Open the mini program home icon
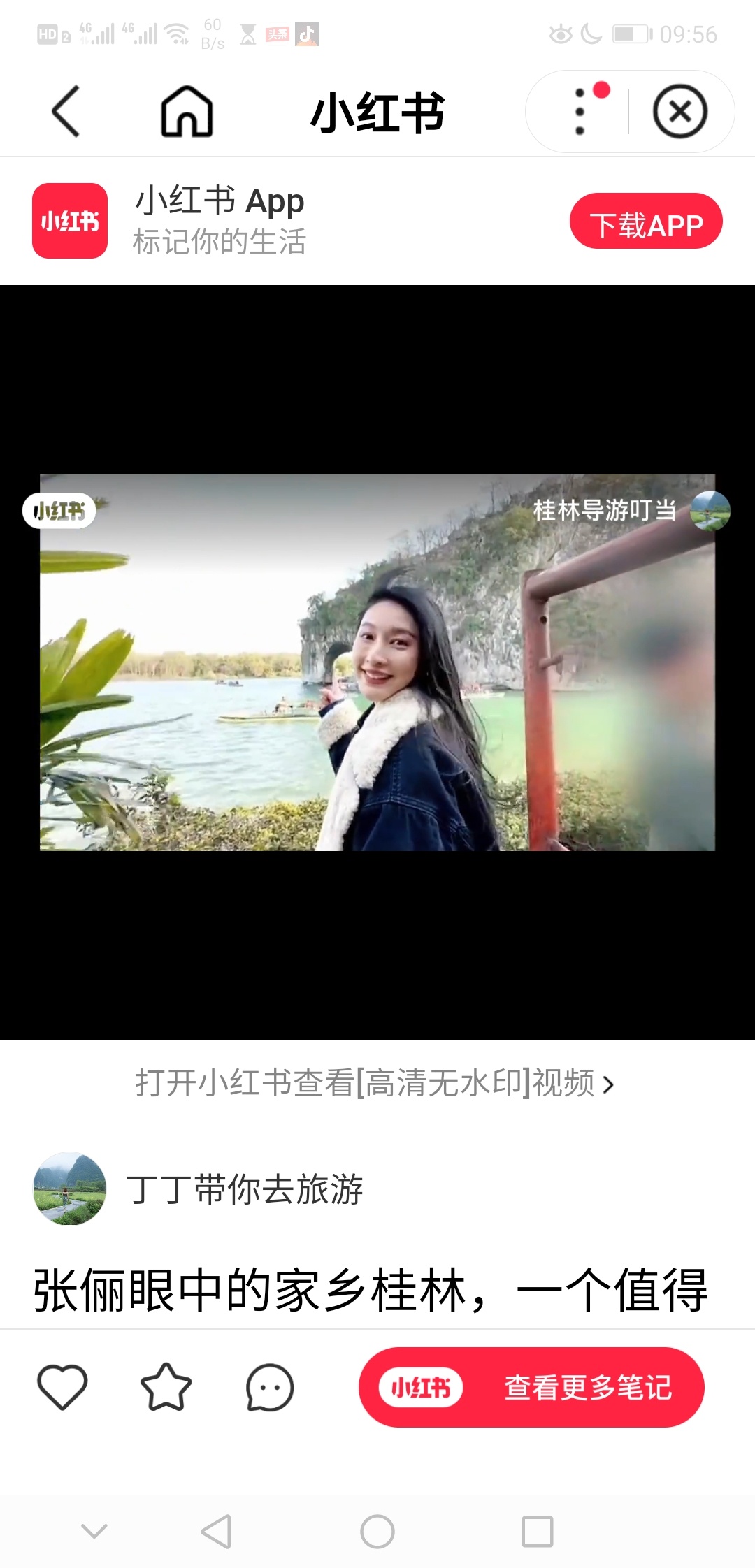 pyautogui.click(x=187, y=111)
